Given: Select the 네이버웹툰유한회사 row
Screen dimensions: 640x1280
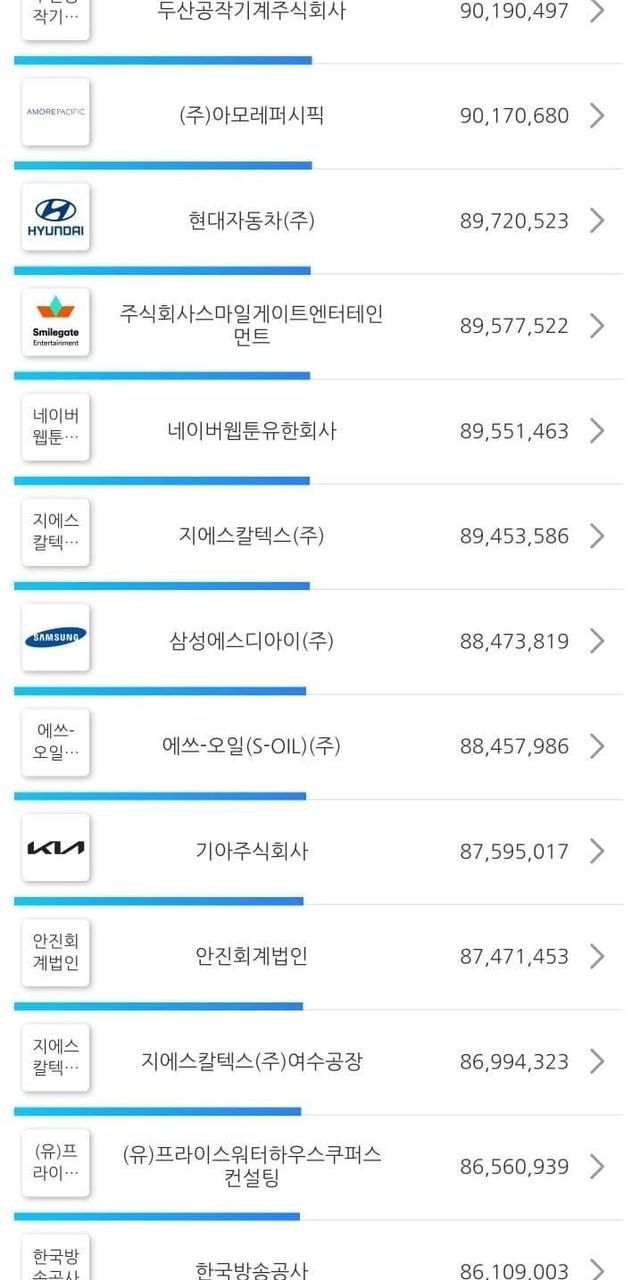Looking at the screenshot, I should click(318, 431).
